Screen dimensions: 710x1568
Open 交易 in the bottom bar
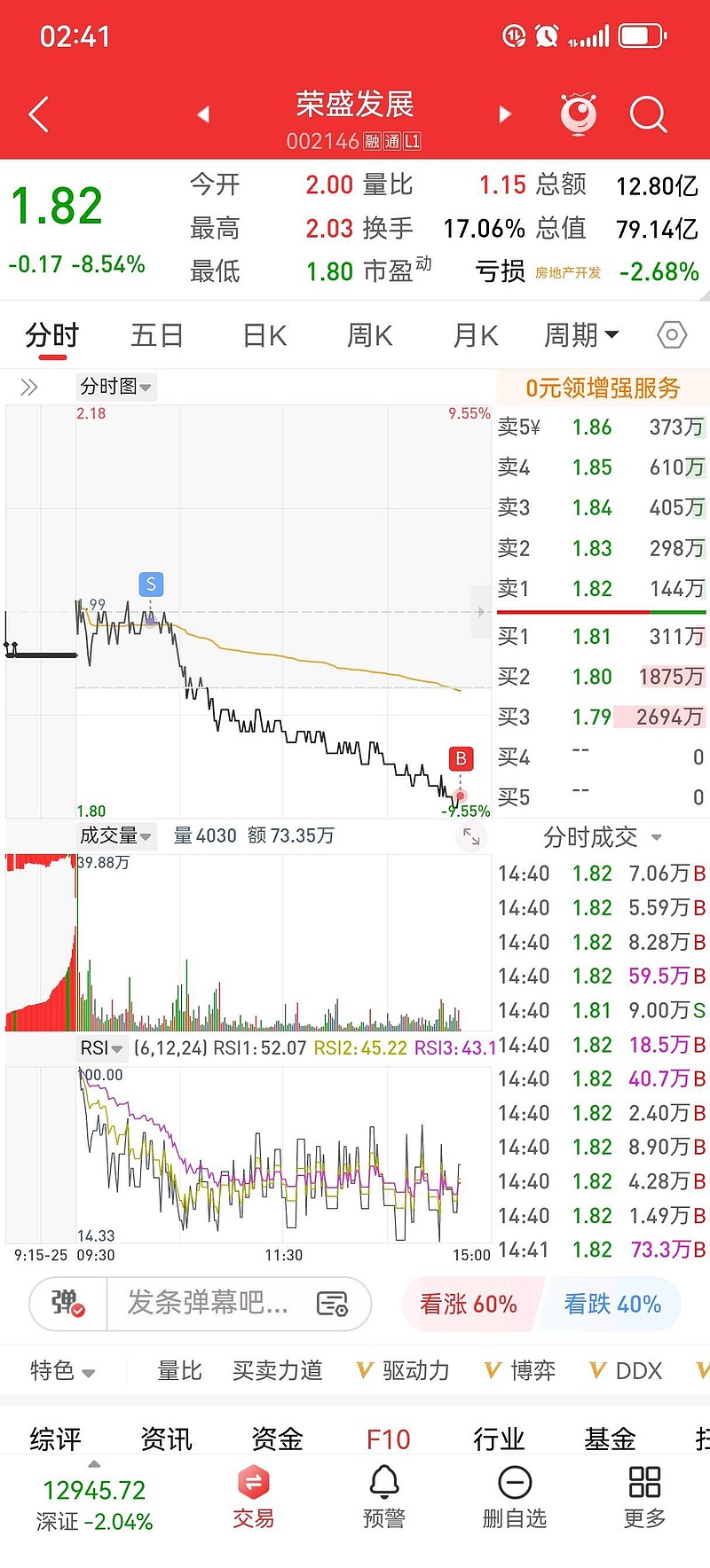(253, 1498)
